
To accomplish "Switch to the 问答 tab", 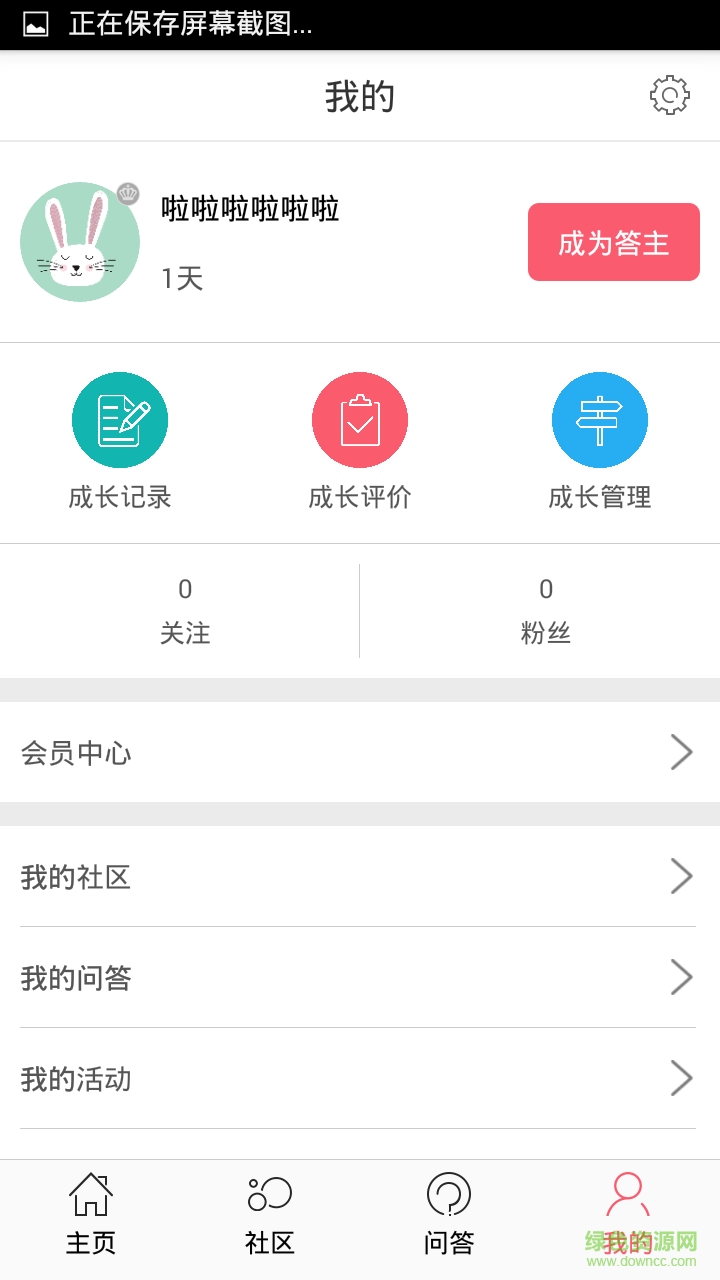I will [x=449, y=1214].
